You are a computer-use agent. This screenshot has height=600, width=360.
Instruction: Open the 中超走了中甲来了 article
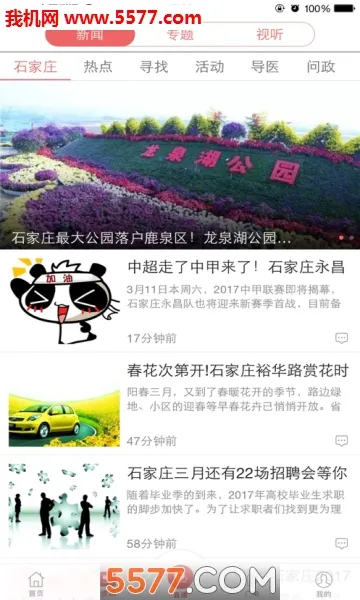point(180,301)
